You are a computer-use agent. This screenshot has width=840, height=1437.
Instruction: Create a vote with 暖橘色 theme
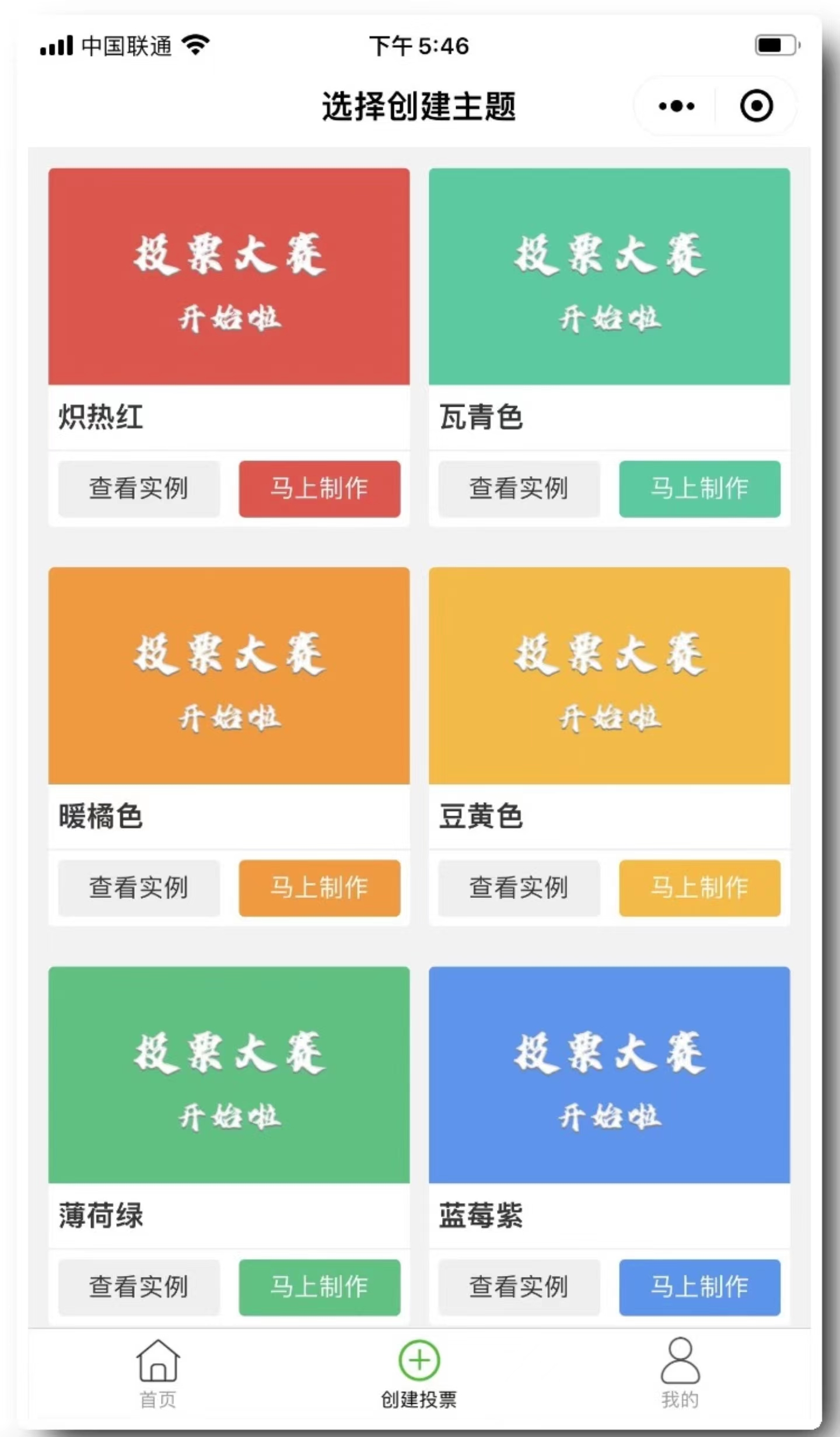(319, 887)
